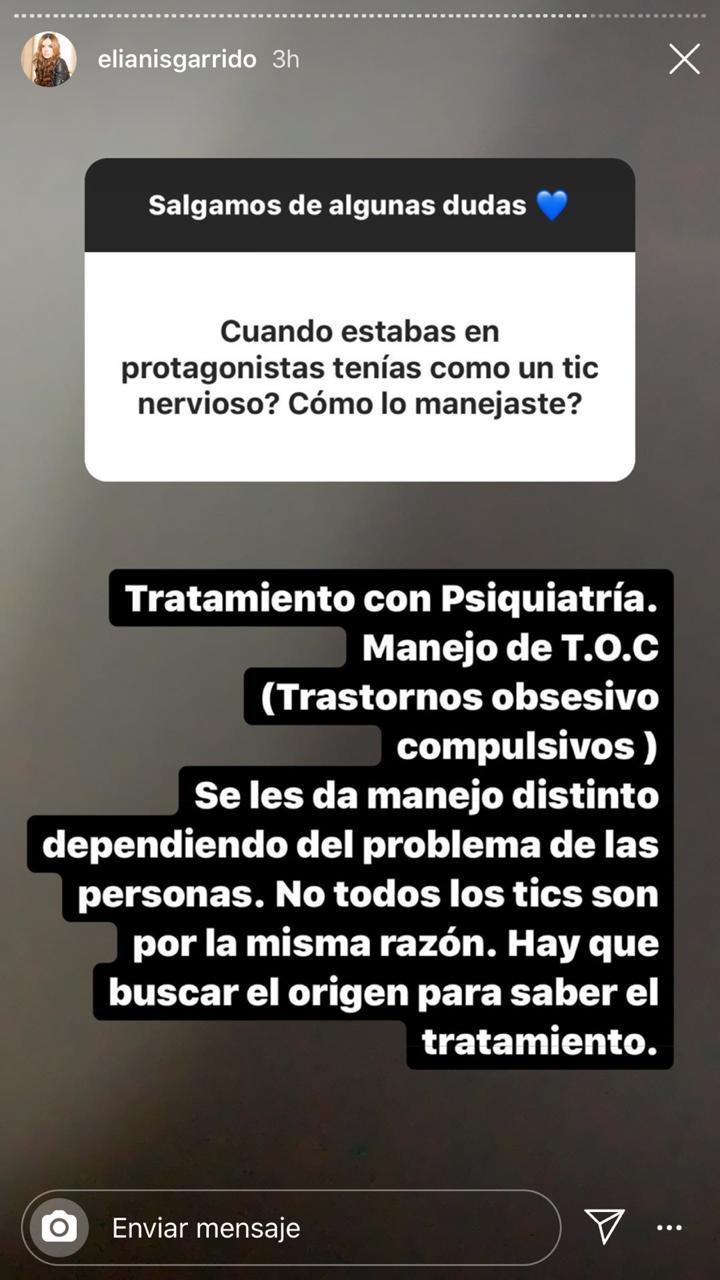The height and width of the screenshot is (1280, 720).
Task: Open the camera icon to reply
Action: [x=59, y=1227]
